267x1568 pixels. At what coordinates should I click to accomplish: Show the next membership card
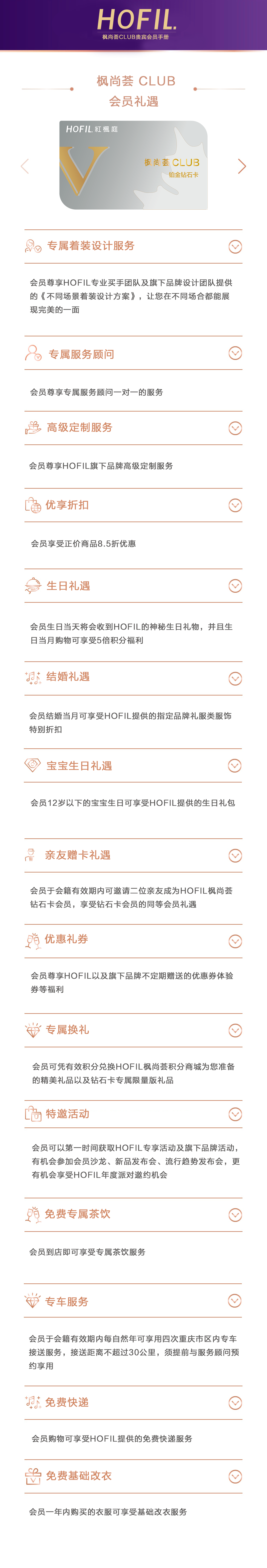point(242,166)
